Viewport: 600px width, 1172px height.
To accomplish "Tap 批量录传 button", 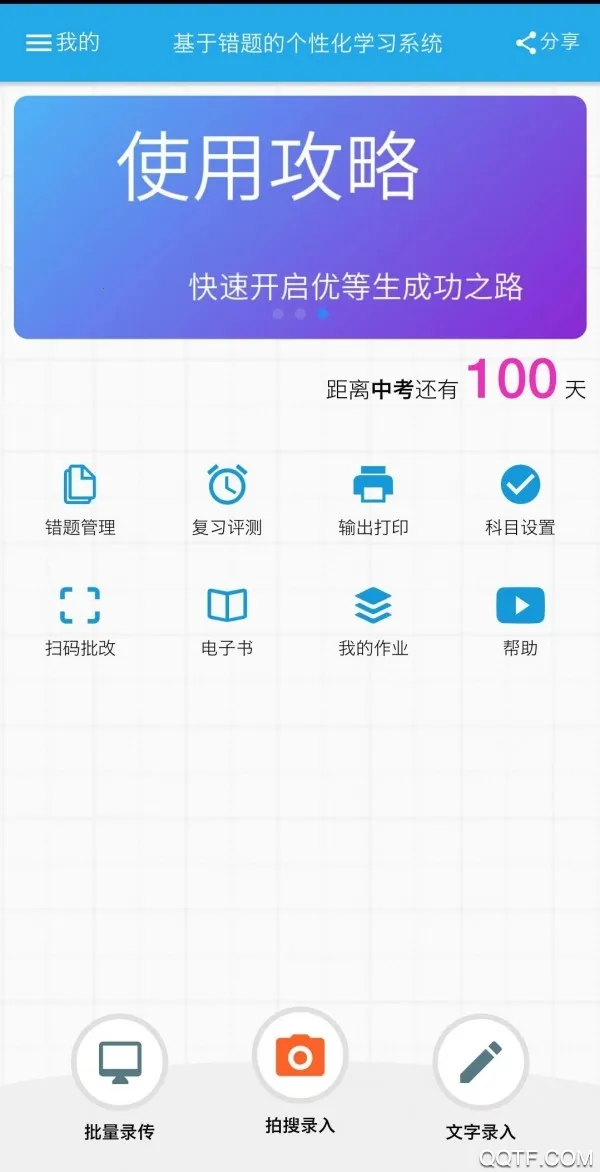I will (x=120, y=1061).
